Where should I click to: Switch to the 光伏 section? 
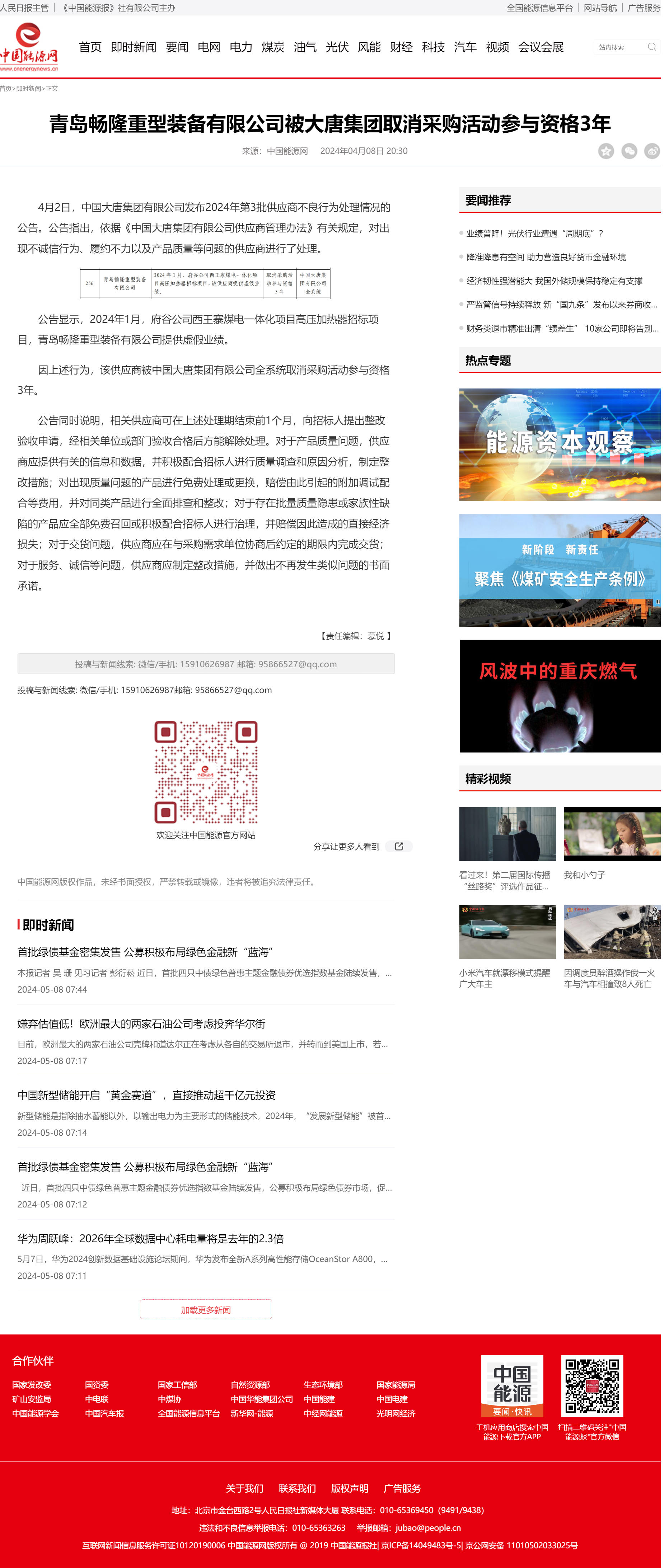tap(337, 47)
